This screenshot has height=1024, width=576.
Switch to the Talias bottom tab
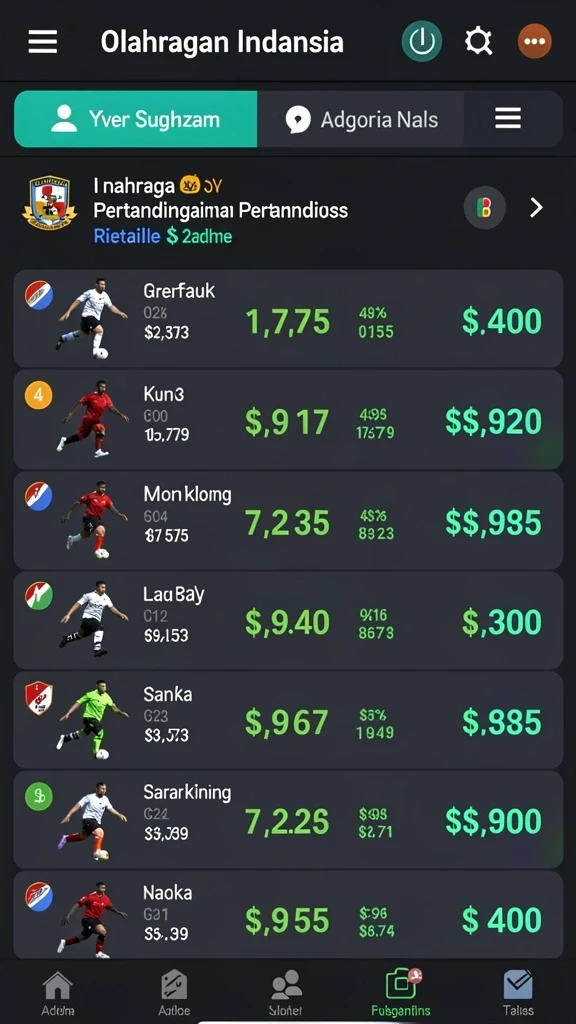pyautogui.click(x=518, y=993)
